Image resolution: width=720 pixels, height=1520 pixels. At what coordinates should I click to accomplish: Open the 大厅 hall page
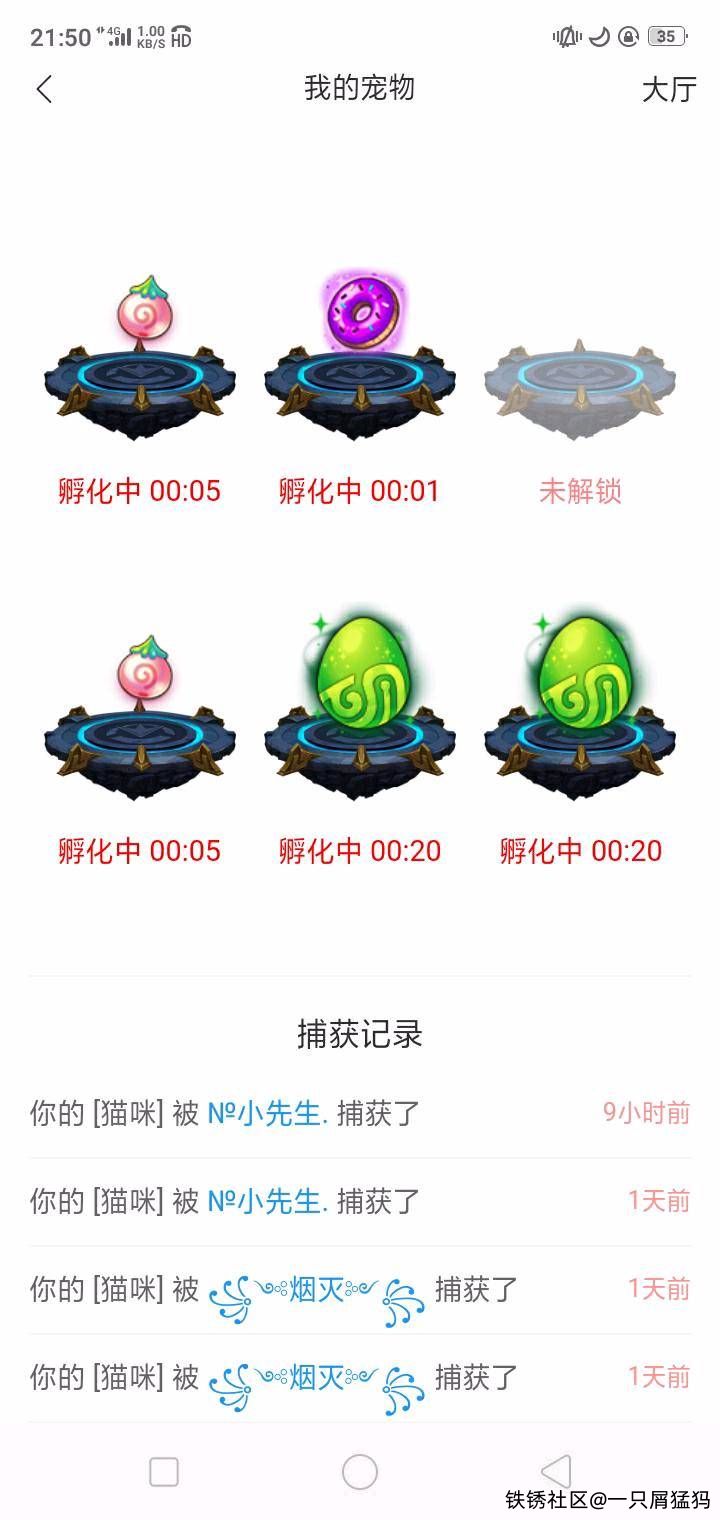(668, 89)
